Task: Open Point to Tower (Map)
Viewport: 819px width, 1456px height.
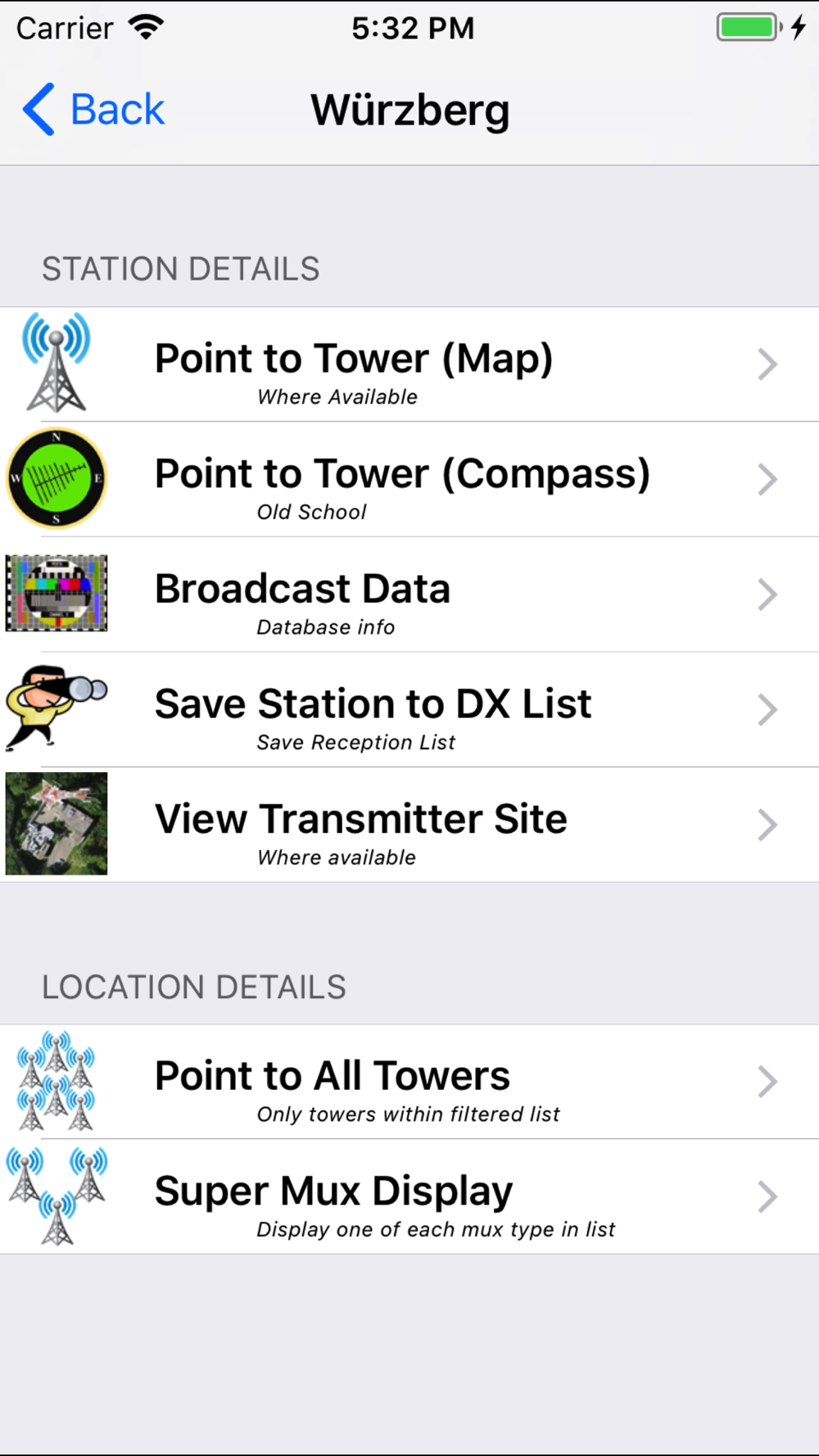Action: pyautogui.click(x=409, y=364)
